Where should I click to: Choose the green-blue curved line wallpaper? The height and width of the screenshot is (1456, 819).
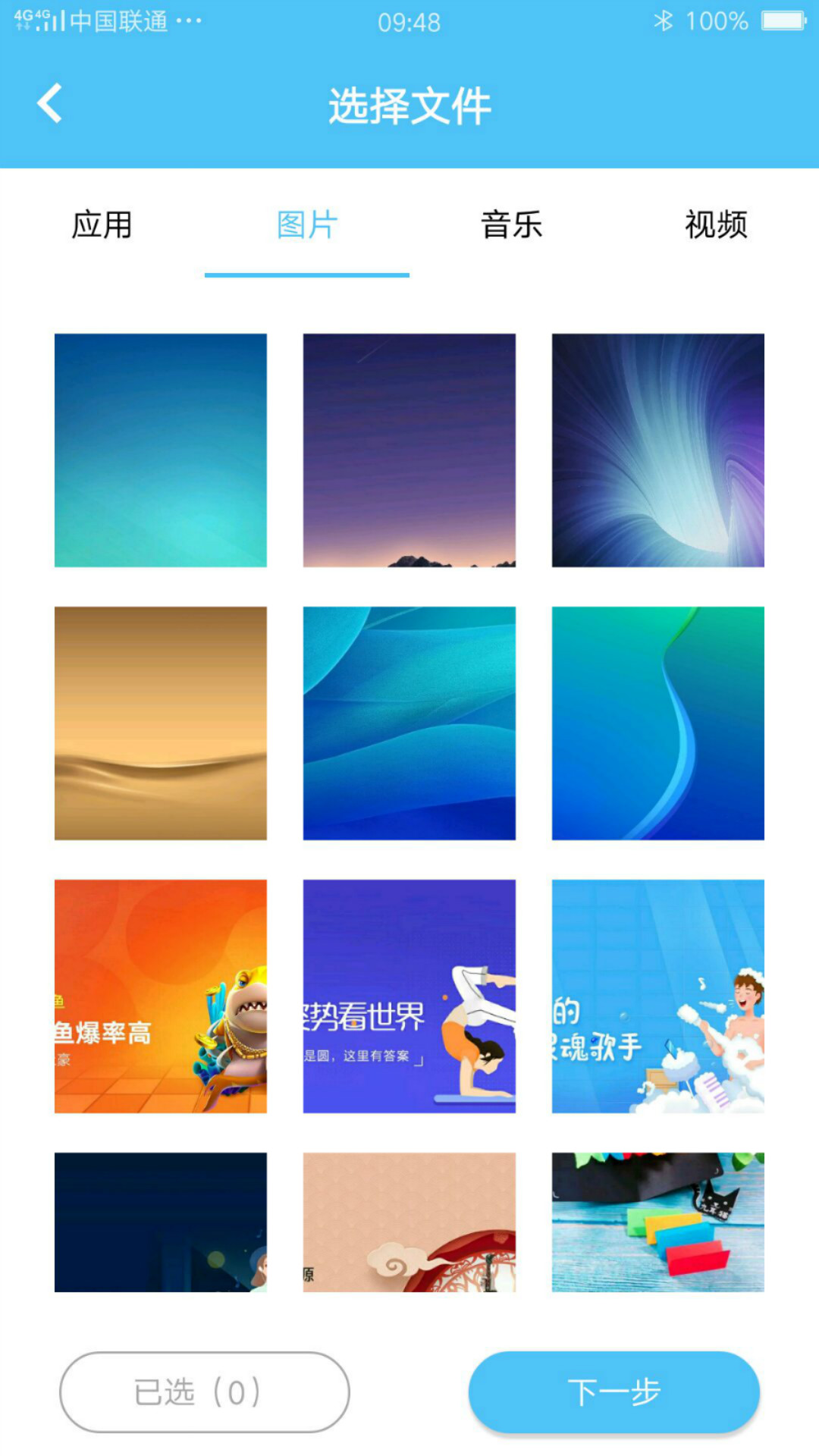[x=657, y=723]
